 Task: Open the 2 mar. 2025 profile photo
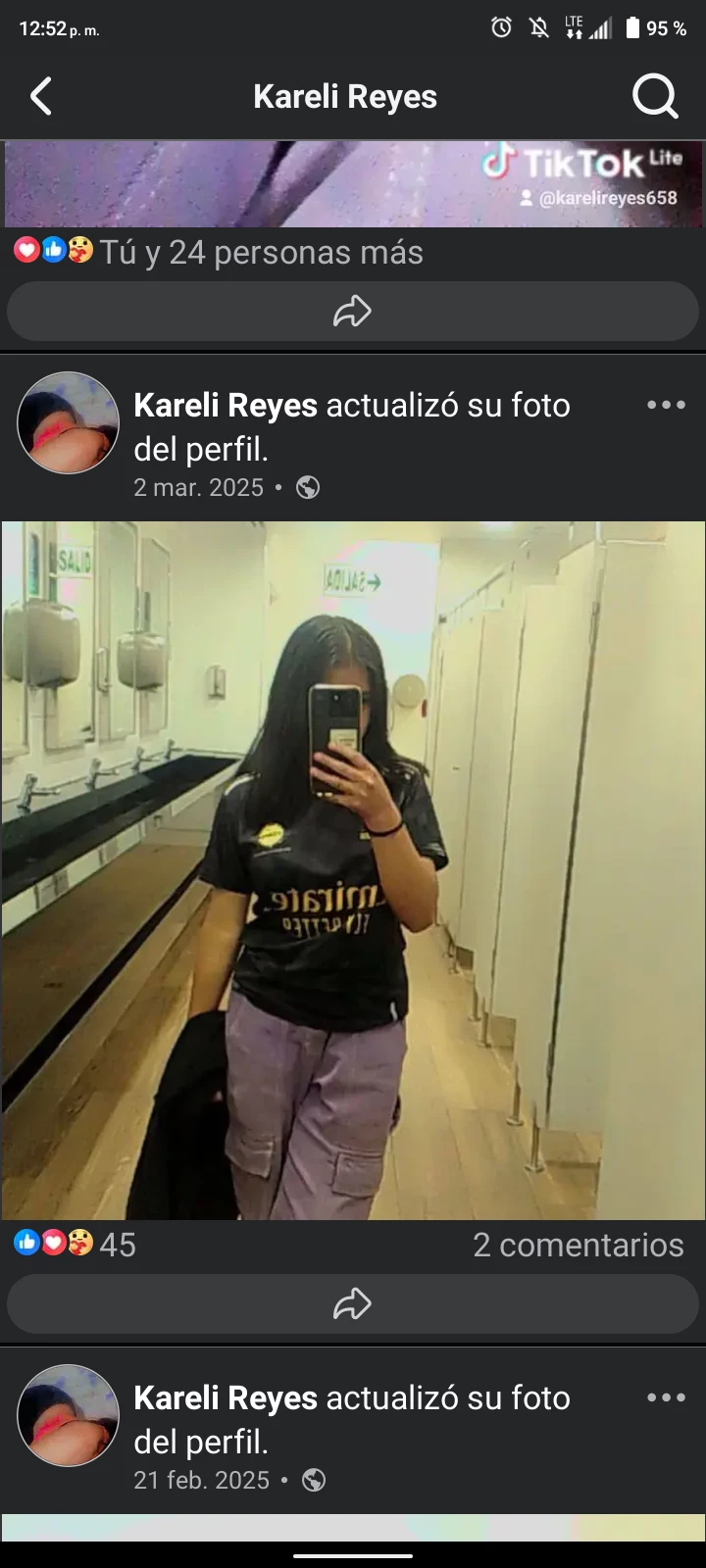[353, 870]
